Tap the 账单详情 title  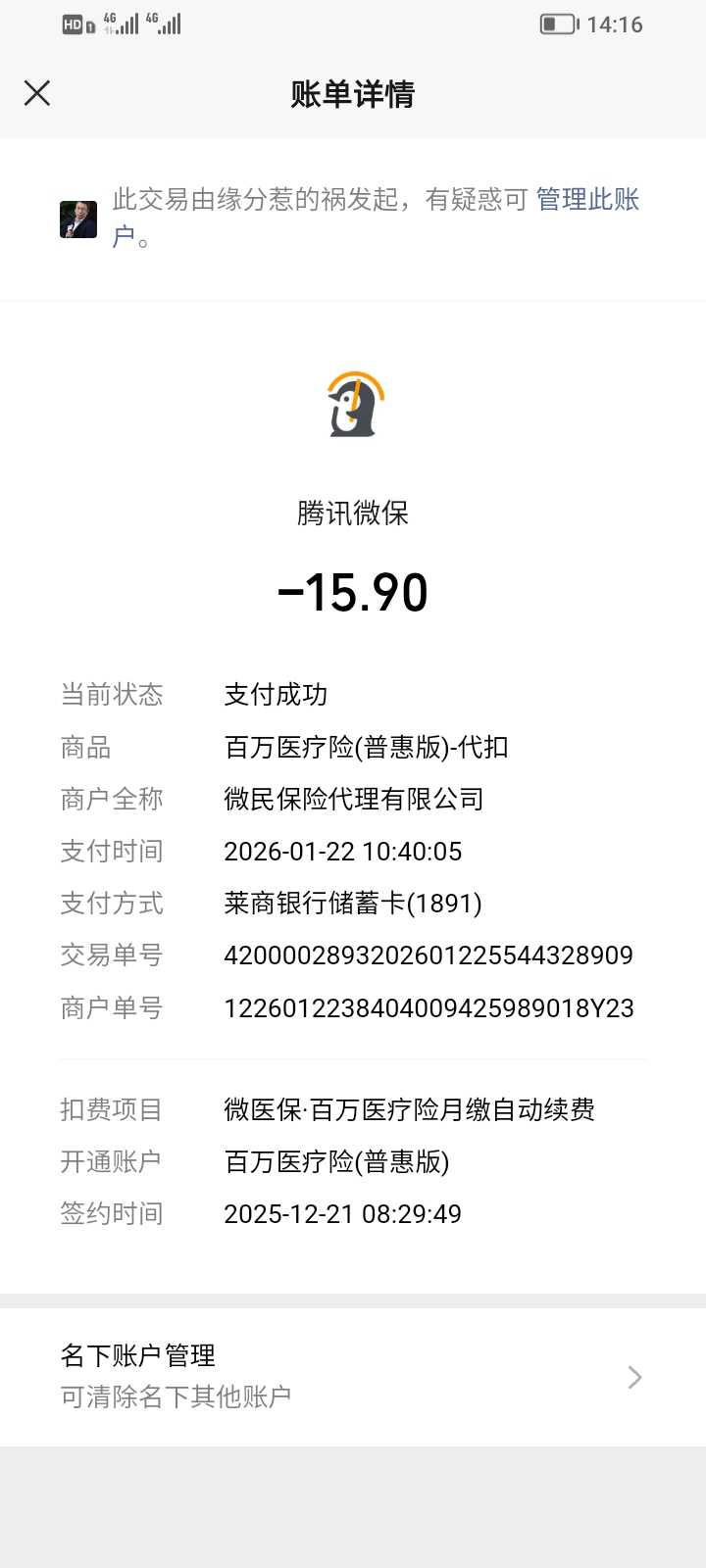(353, 94)
